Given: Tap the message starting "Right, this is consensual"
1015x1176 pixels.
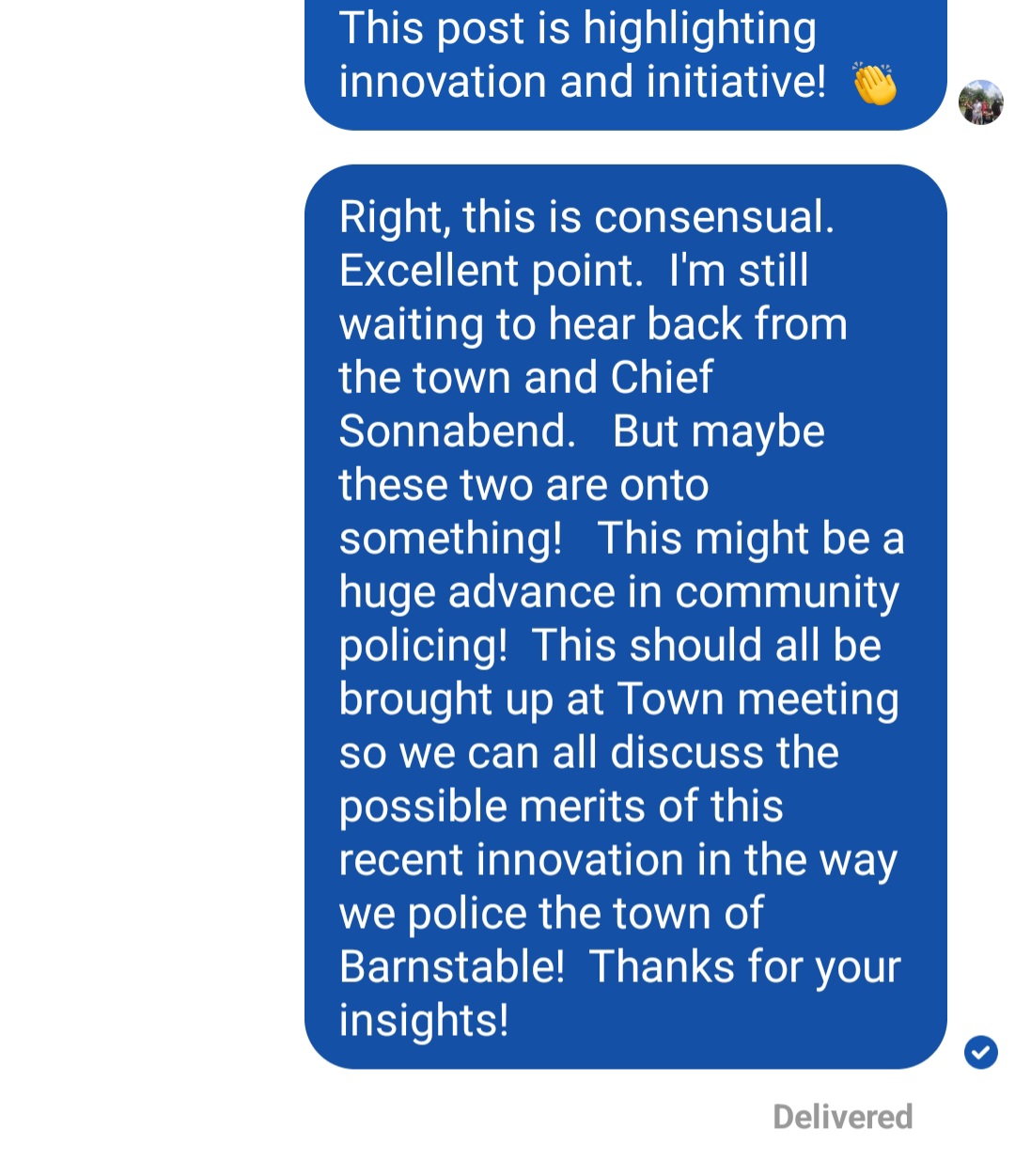Looking at the screenshot, I should click(625, 617).
